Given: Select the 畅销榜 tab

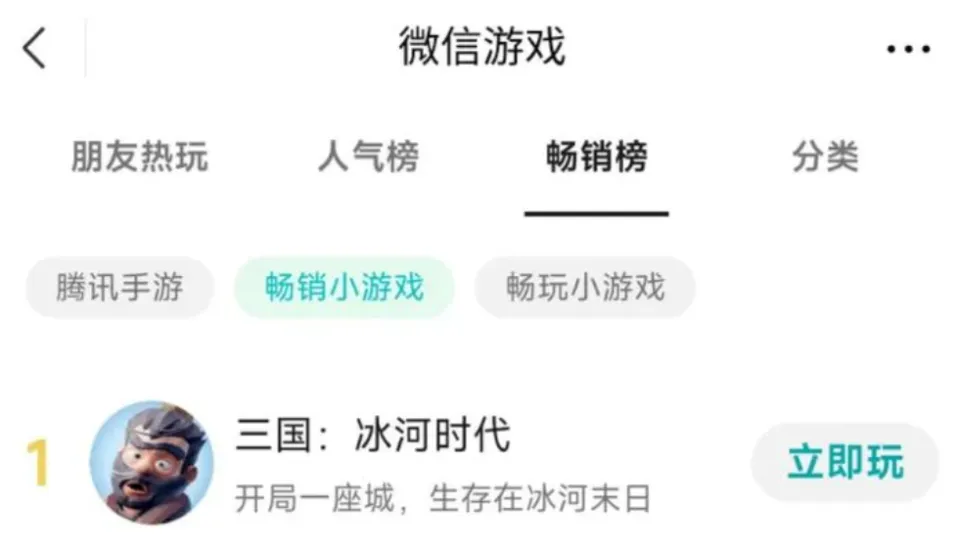Looking at the screenshot, I should (x=596, y=157).
